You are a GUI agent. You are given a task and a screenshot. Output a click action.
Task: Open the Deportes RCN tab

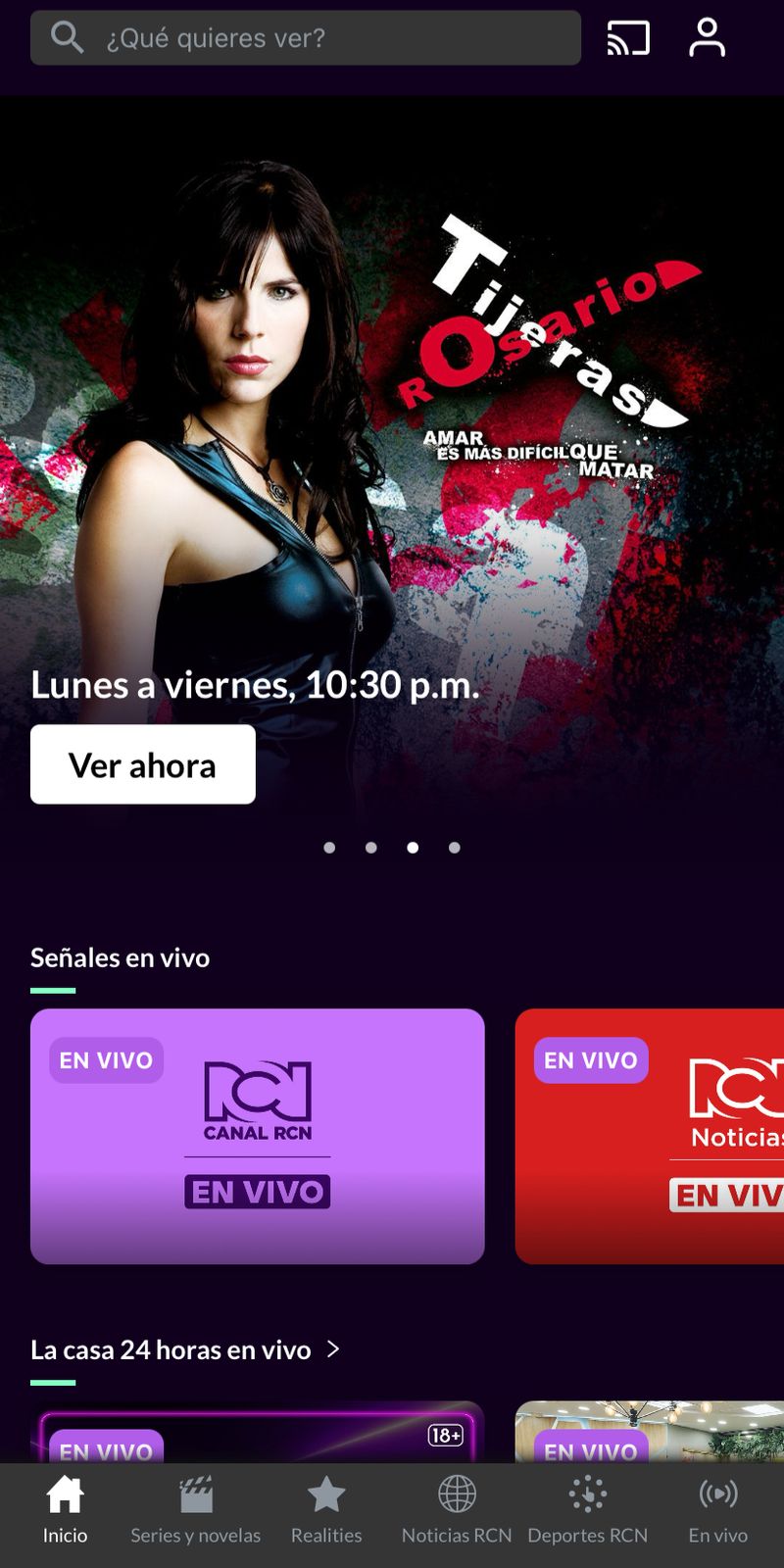[587, 1511]
